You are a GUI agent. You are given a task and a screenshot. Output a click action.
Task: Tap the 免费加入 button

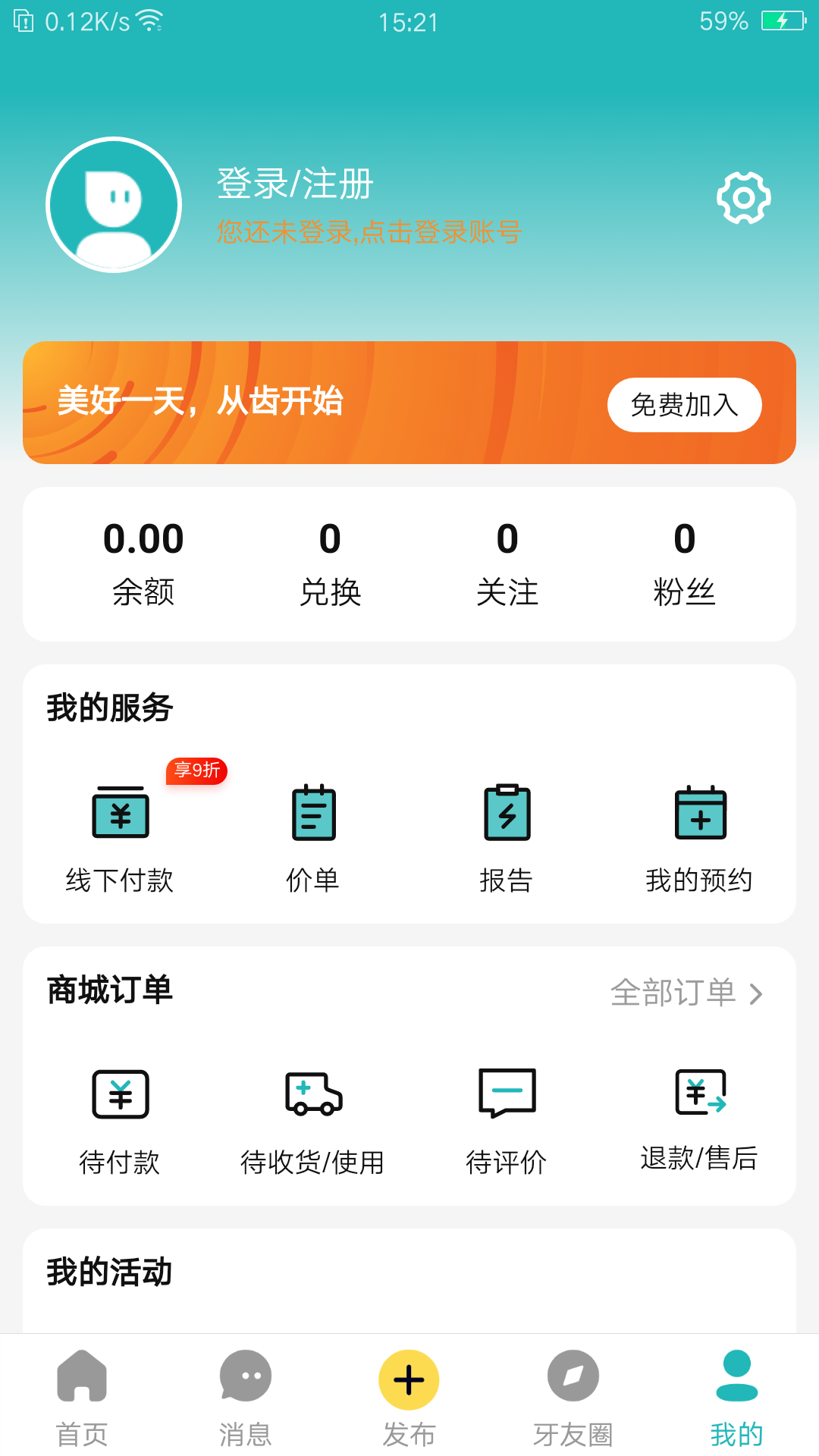[x=684, y=405]
